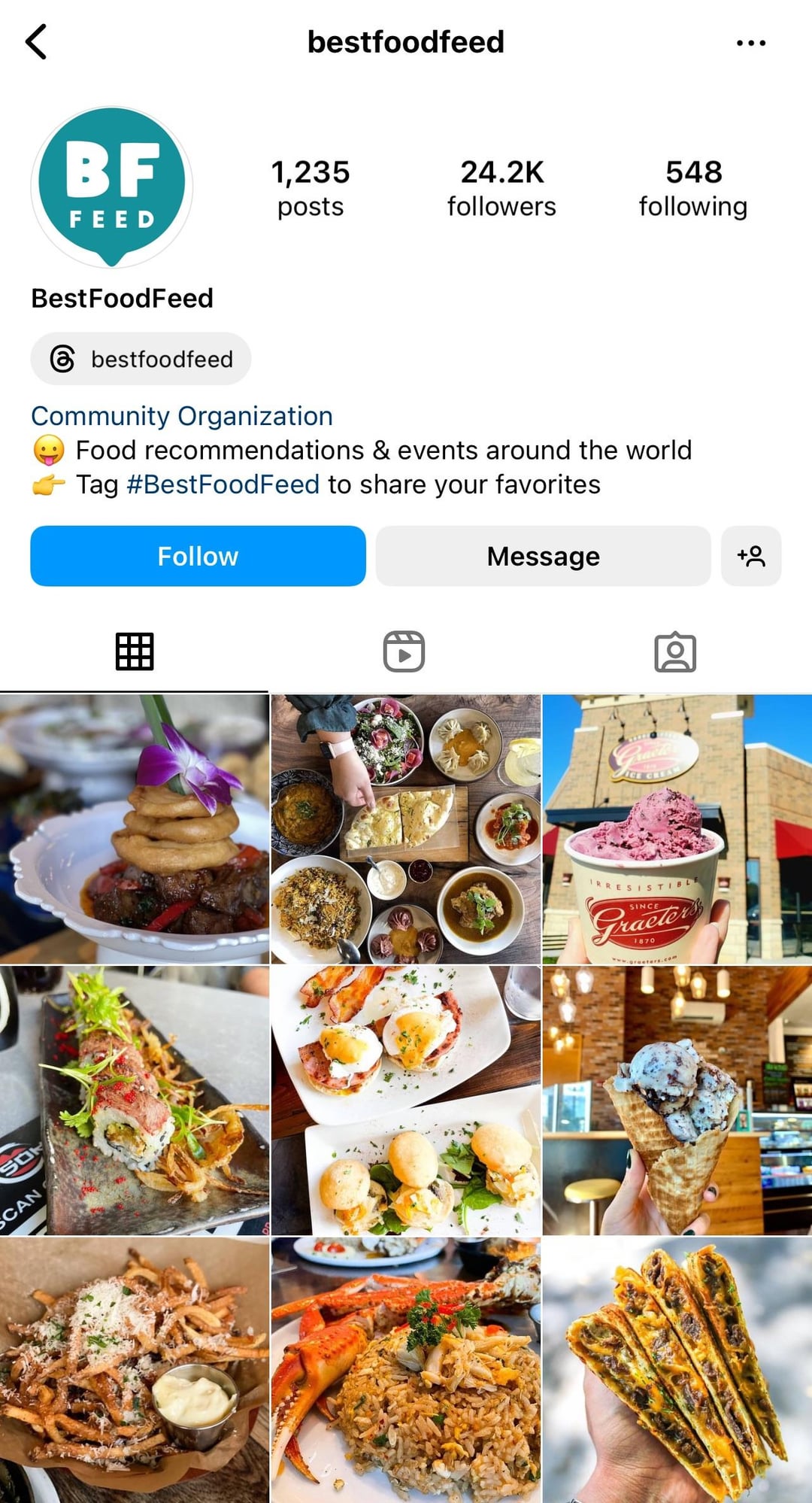View the 24.2K followers list
Viewport: 812px width, 1503px height.
click(501, 188)
